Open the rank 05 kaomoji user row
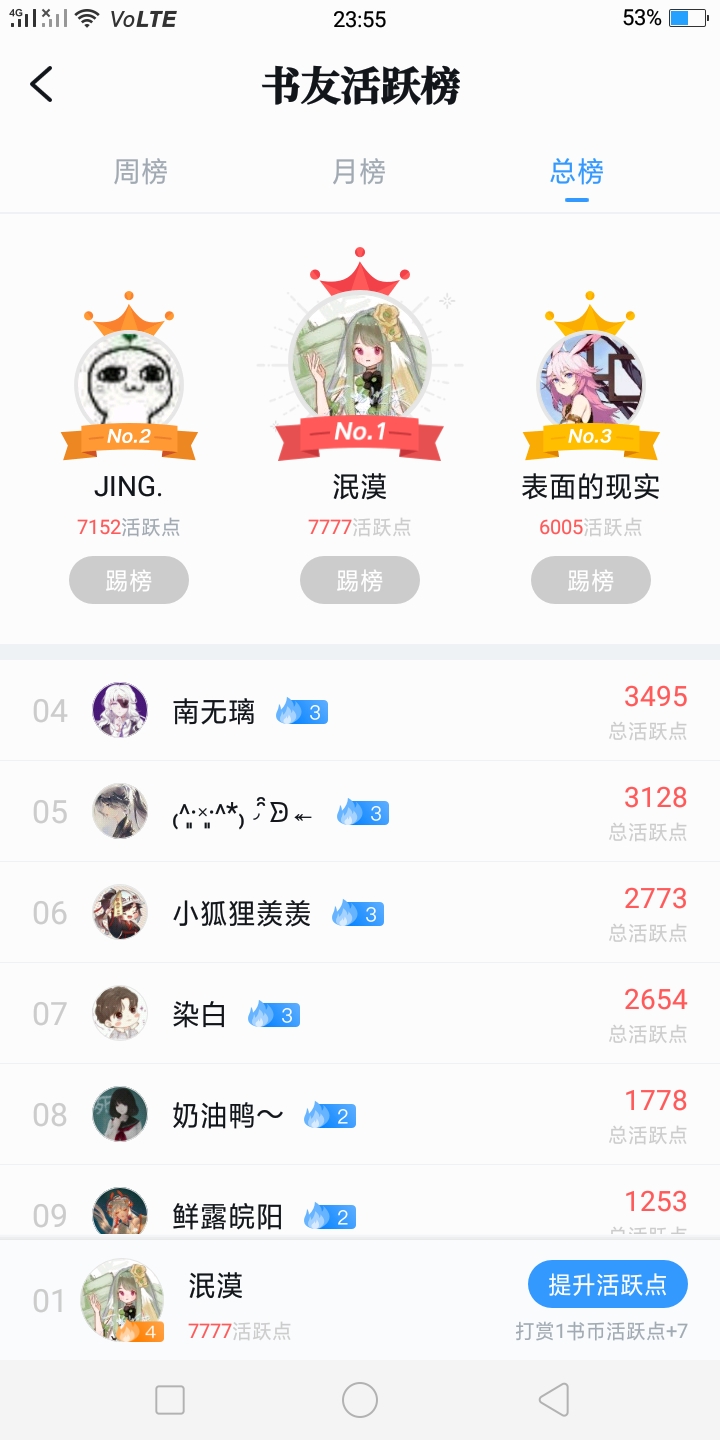This screenshot has width=720, height=1440. (x=360, y=812)
